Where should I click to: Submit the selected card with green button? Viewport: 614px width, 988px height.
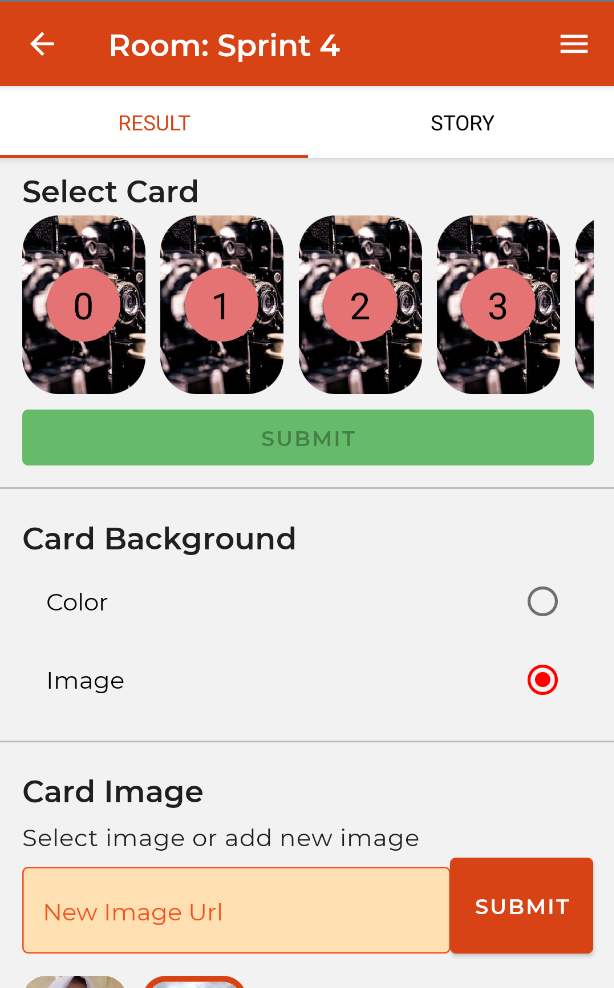308,438
